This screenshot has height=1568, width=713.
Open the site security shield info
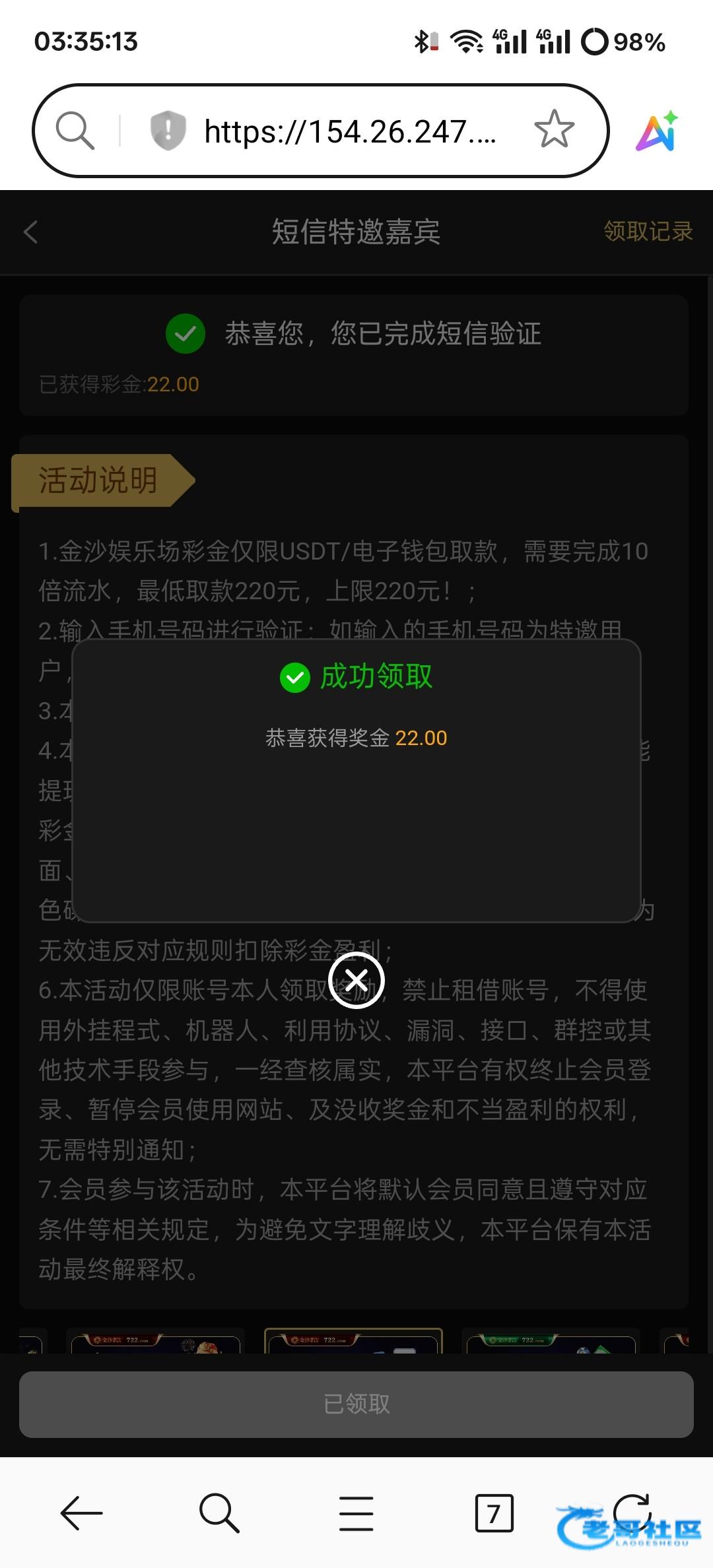tap(168, 130)
